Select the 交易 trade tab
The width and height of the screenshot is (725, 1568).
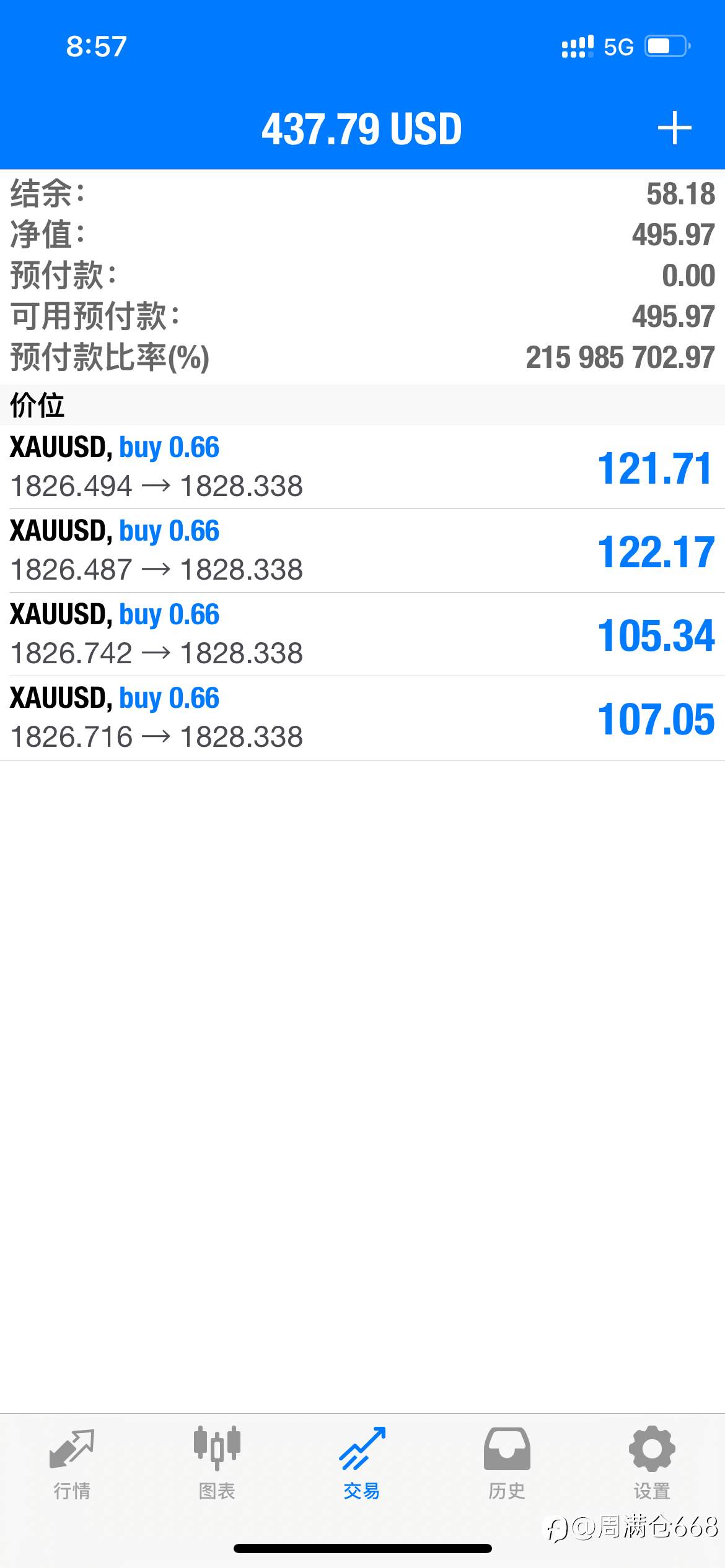click(362, 1464)
